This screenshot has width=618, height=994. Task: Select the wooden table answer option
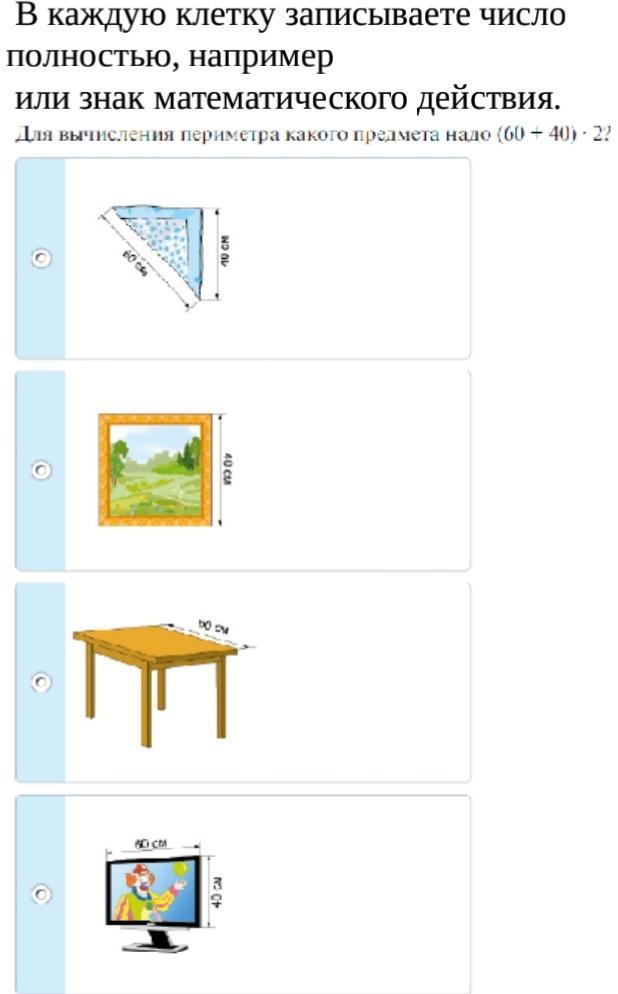coord(41,683)
